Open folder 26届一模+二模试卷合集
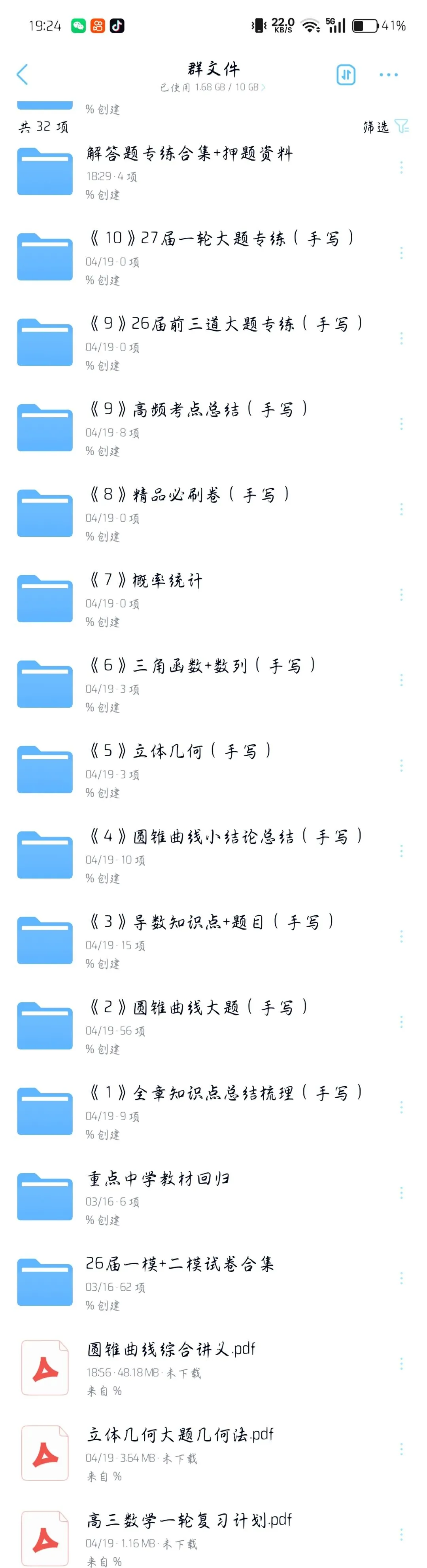 point(213,1283)
